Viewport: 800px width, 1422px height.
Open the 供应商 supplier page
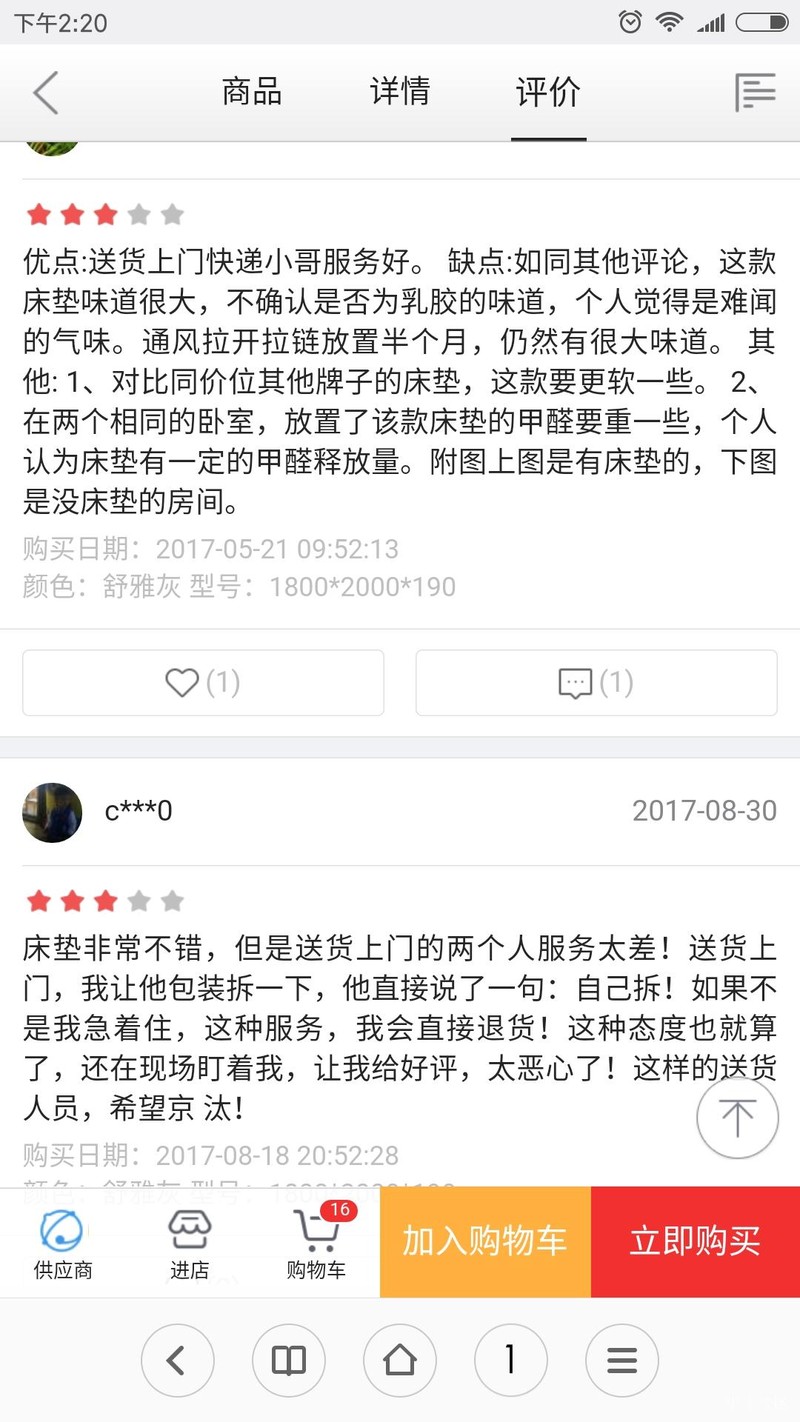[x=62, y=1242]
